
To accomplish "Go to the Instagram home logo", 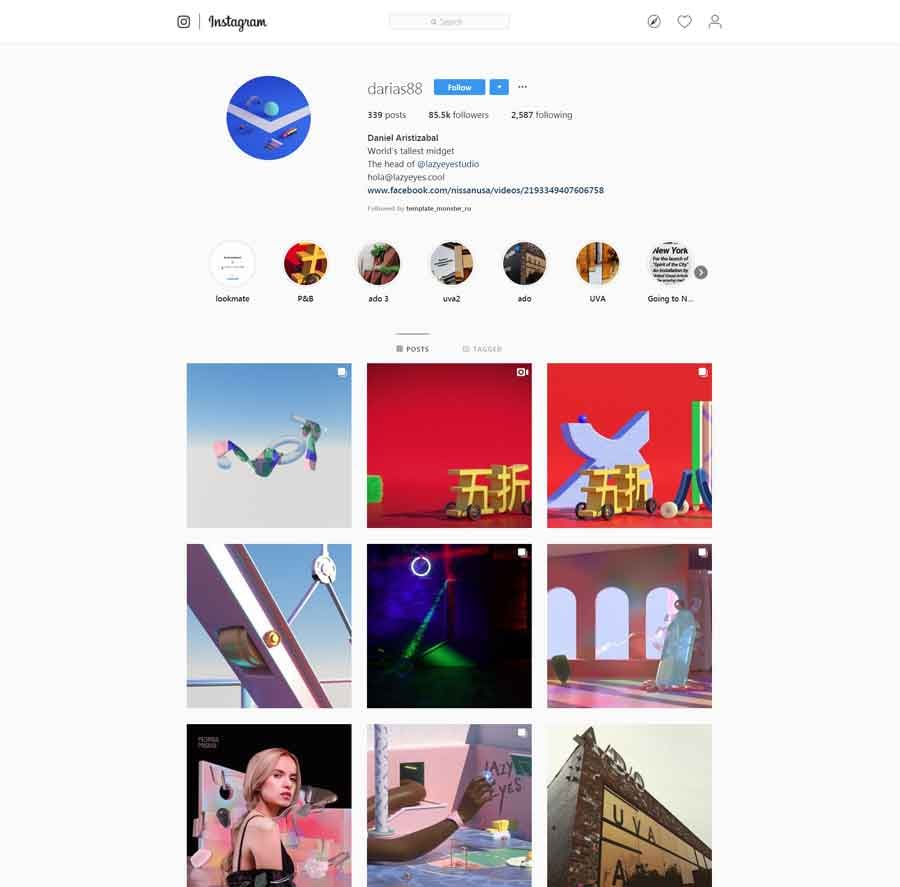I will click(237, 22).
